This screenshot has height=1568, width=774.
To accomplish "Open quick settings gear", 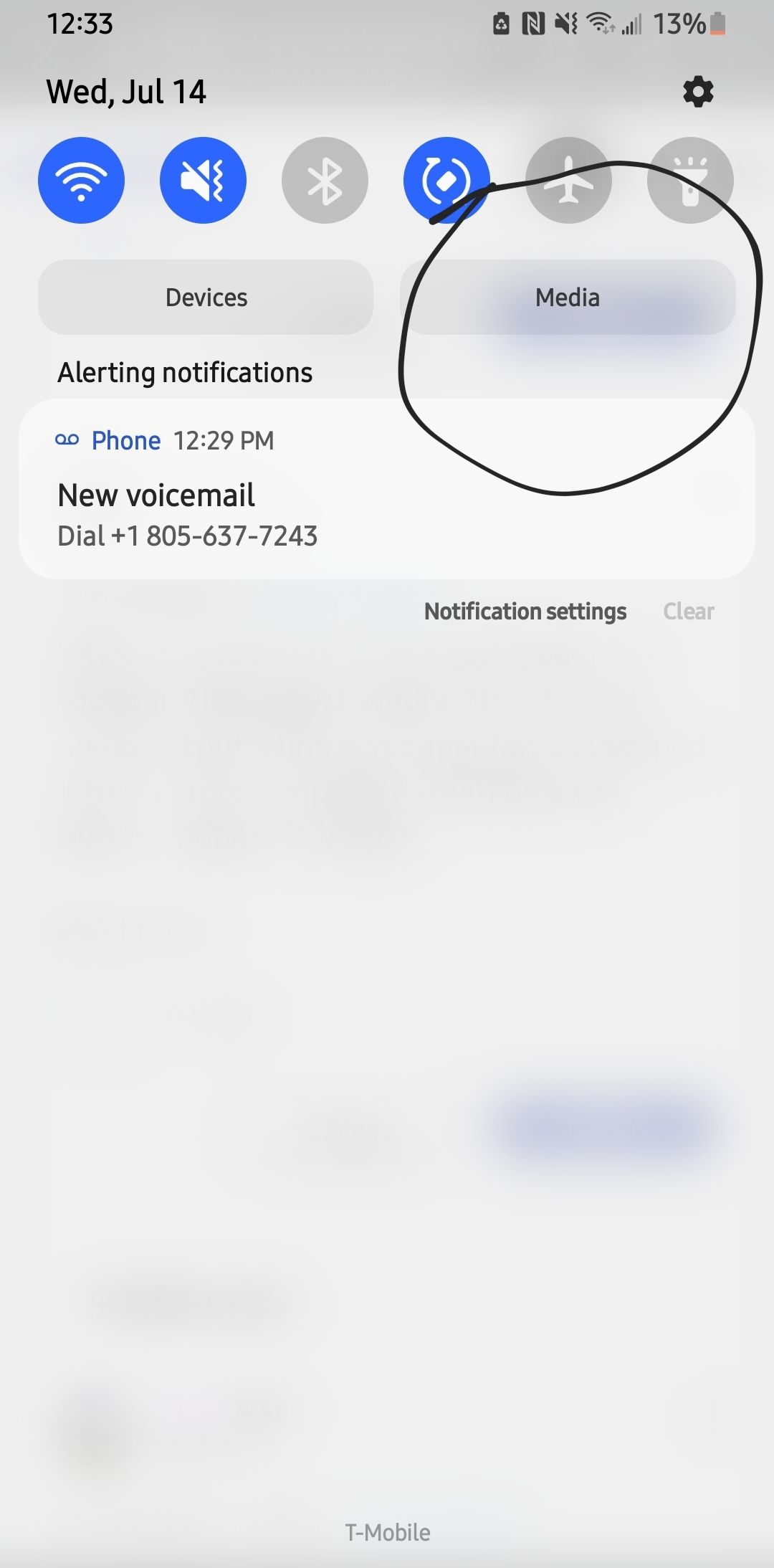I will (x=697, y=91).
